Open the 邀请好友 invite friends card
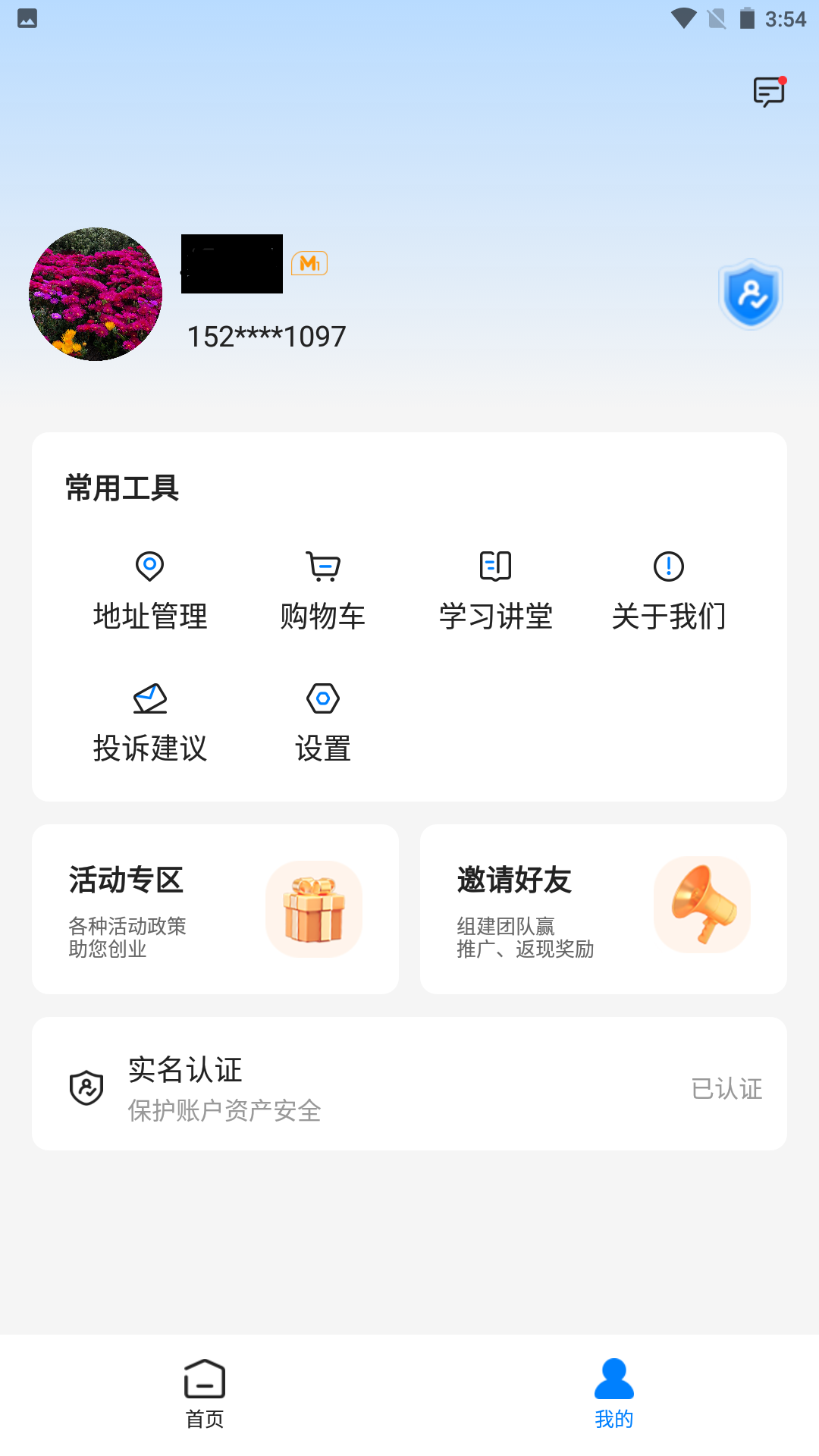This screenshot has height=1456, width=819. [603, 908]
